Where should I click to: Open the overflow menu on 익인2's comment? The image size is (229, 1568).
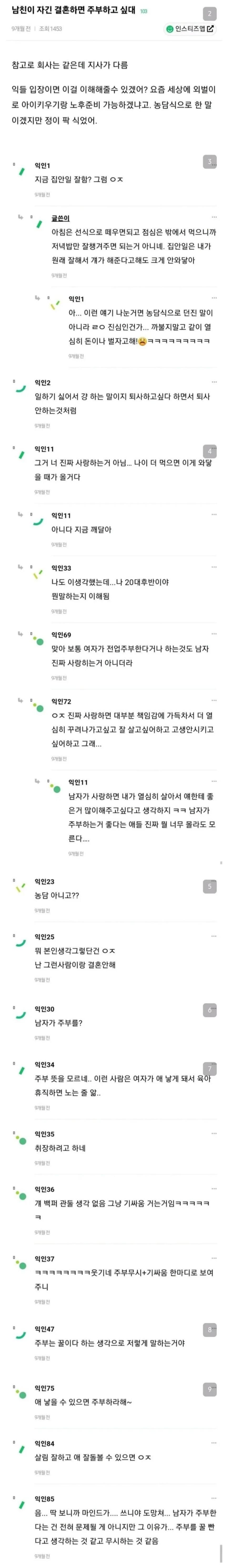(x=214, y=382)
